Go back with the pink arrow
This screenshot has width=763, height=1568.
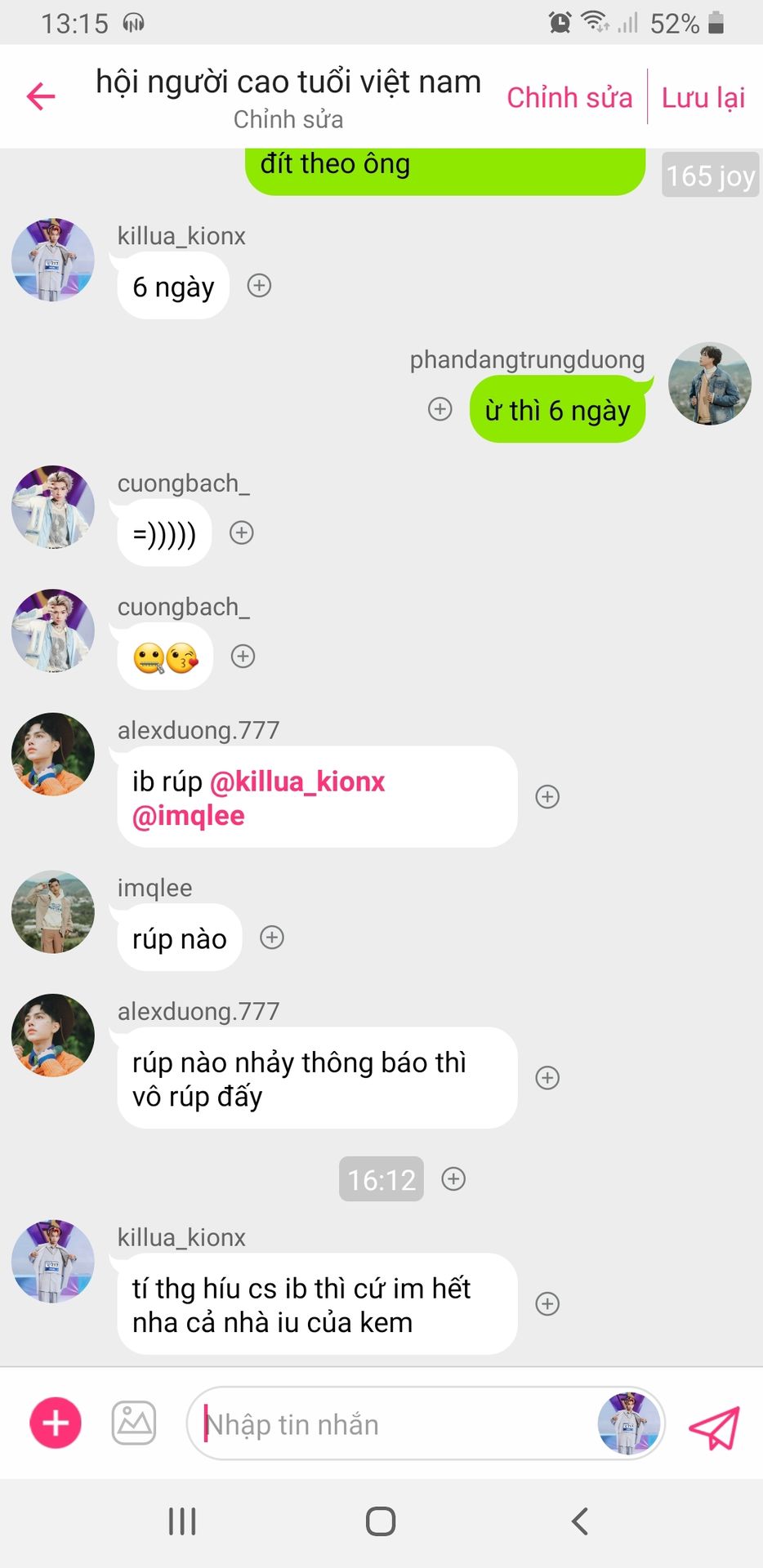pos(41,96)
